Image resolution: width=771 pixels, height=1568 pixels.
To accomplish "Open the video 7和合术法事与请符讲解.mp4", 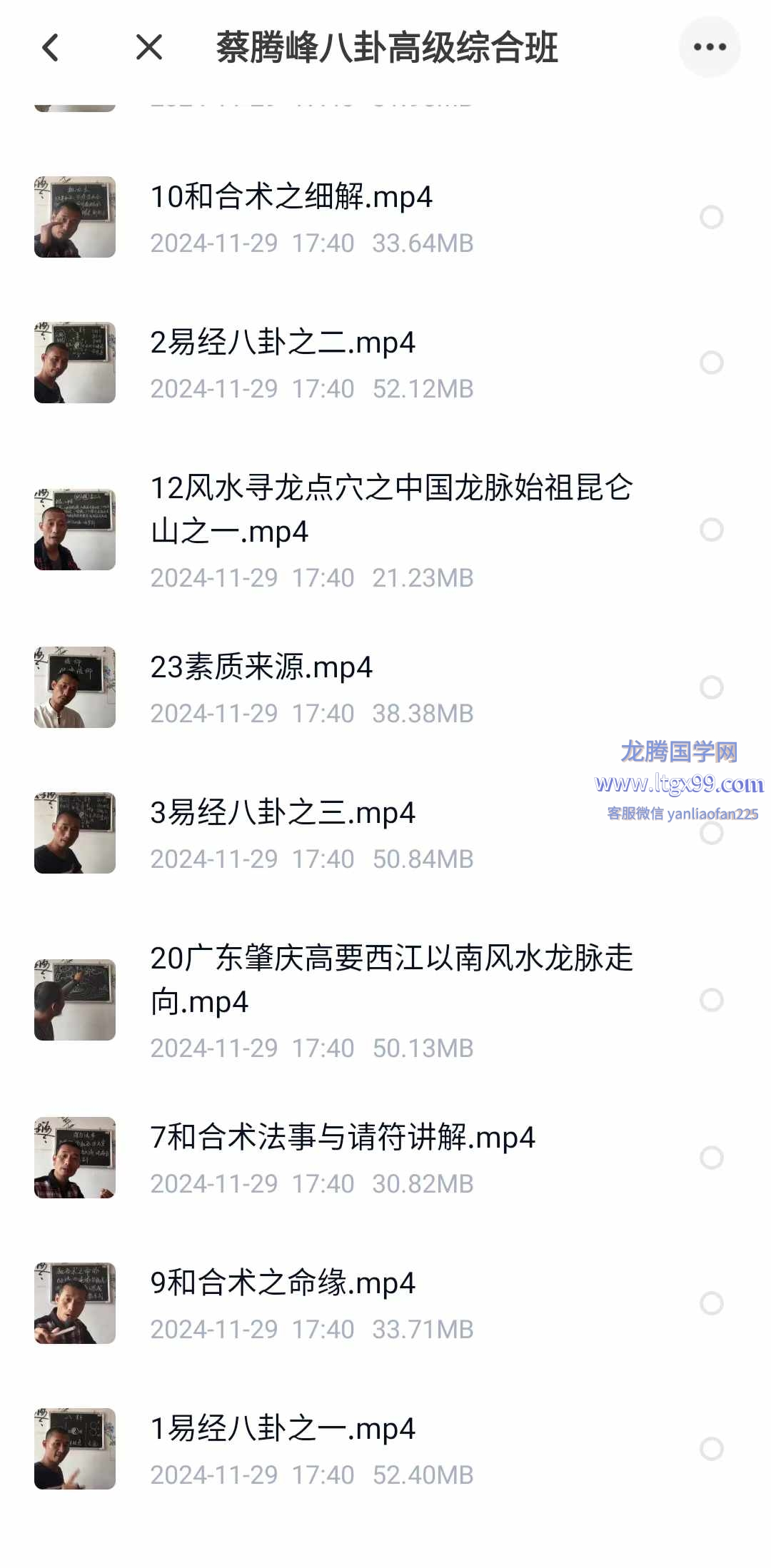I will [343, 1138].
